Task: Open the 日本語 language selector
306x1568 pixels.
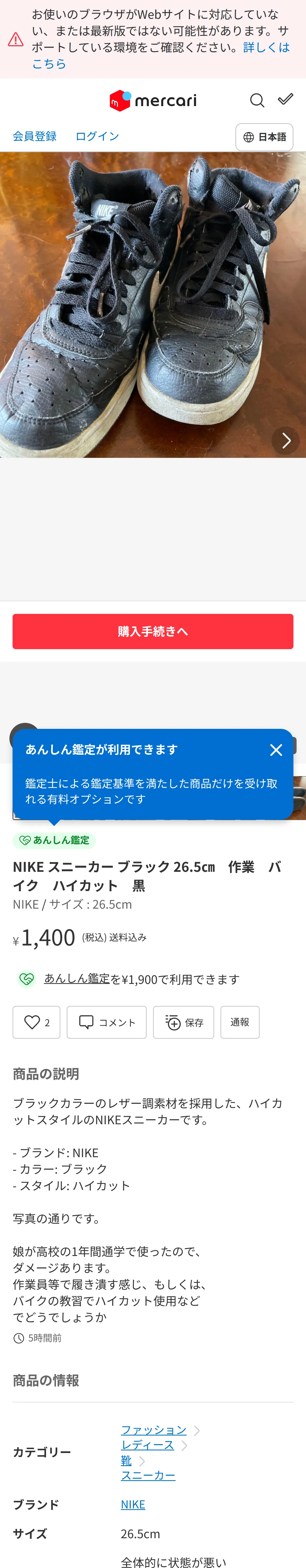Action: (265, 137)
